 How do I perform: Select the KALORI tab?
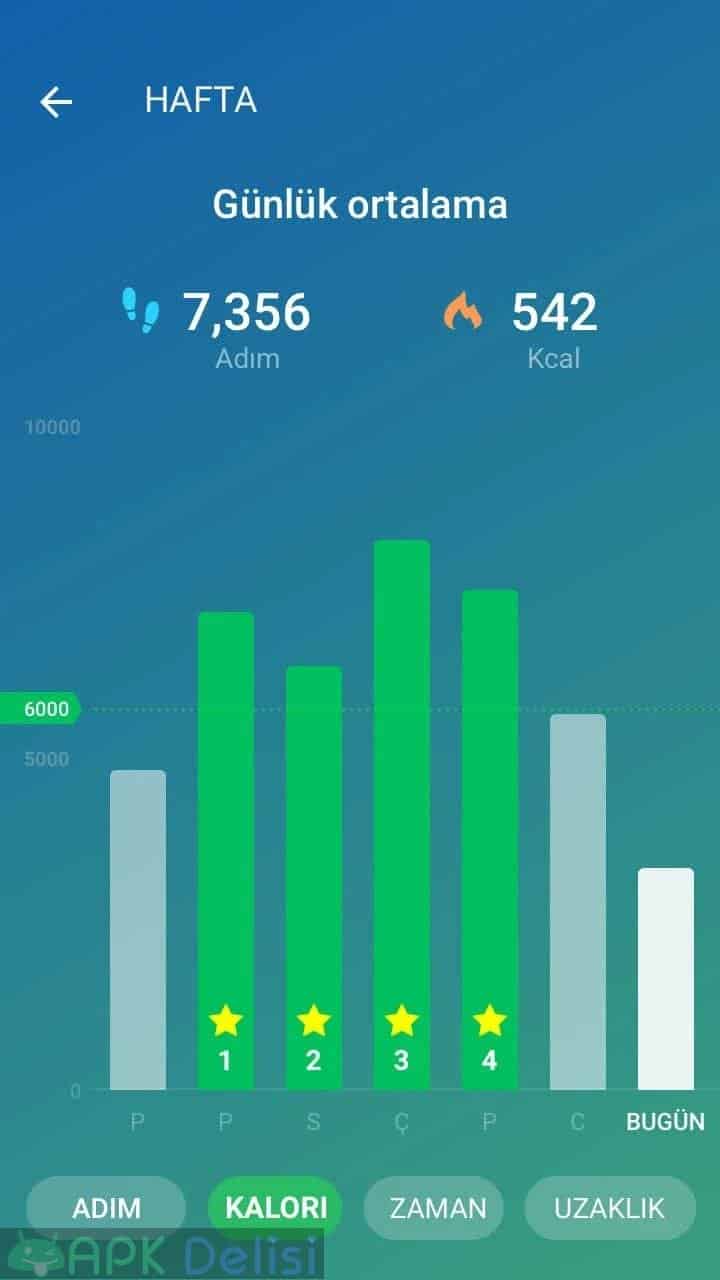point(275,1208)
